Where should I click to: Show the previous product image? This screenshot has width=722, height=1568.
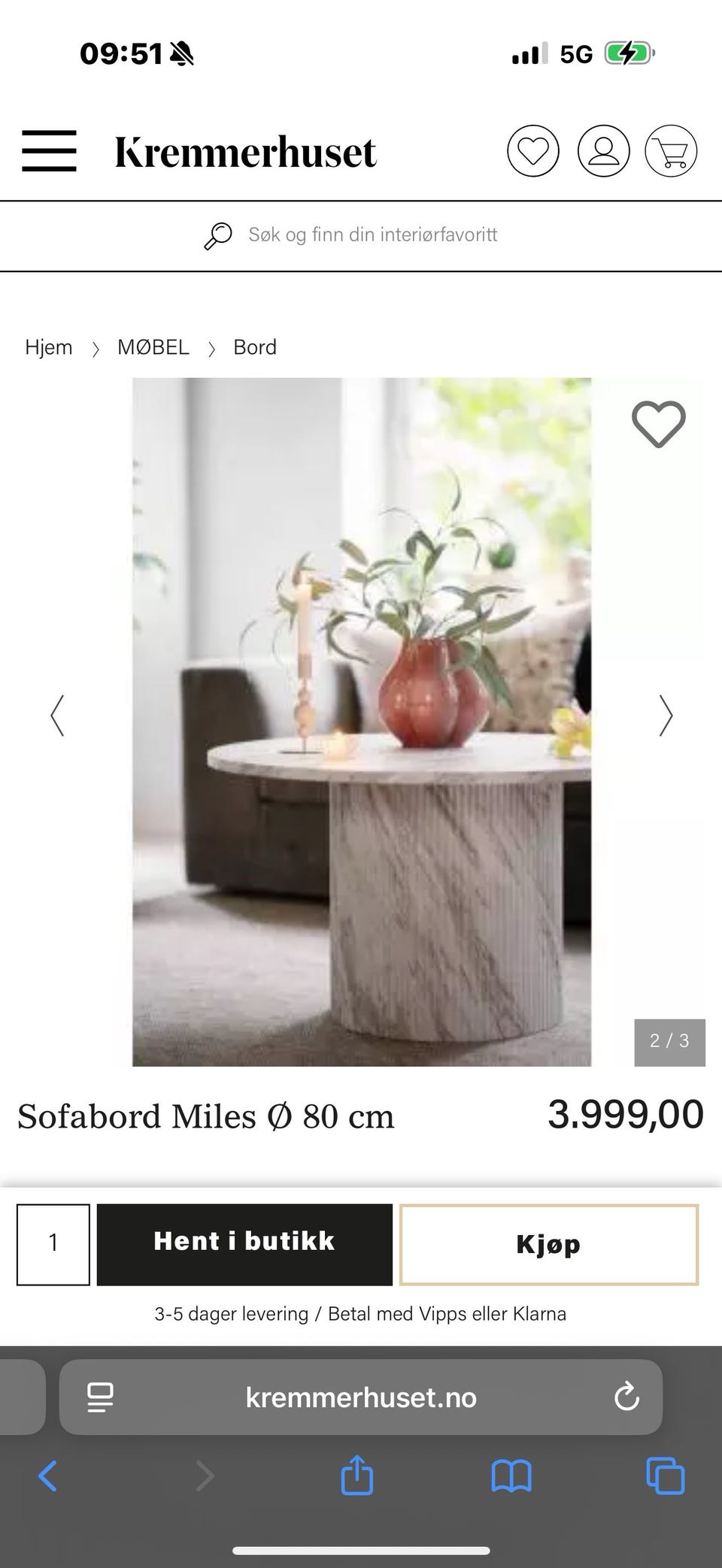coord(57,716)
